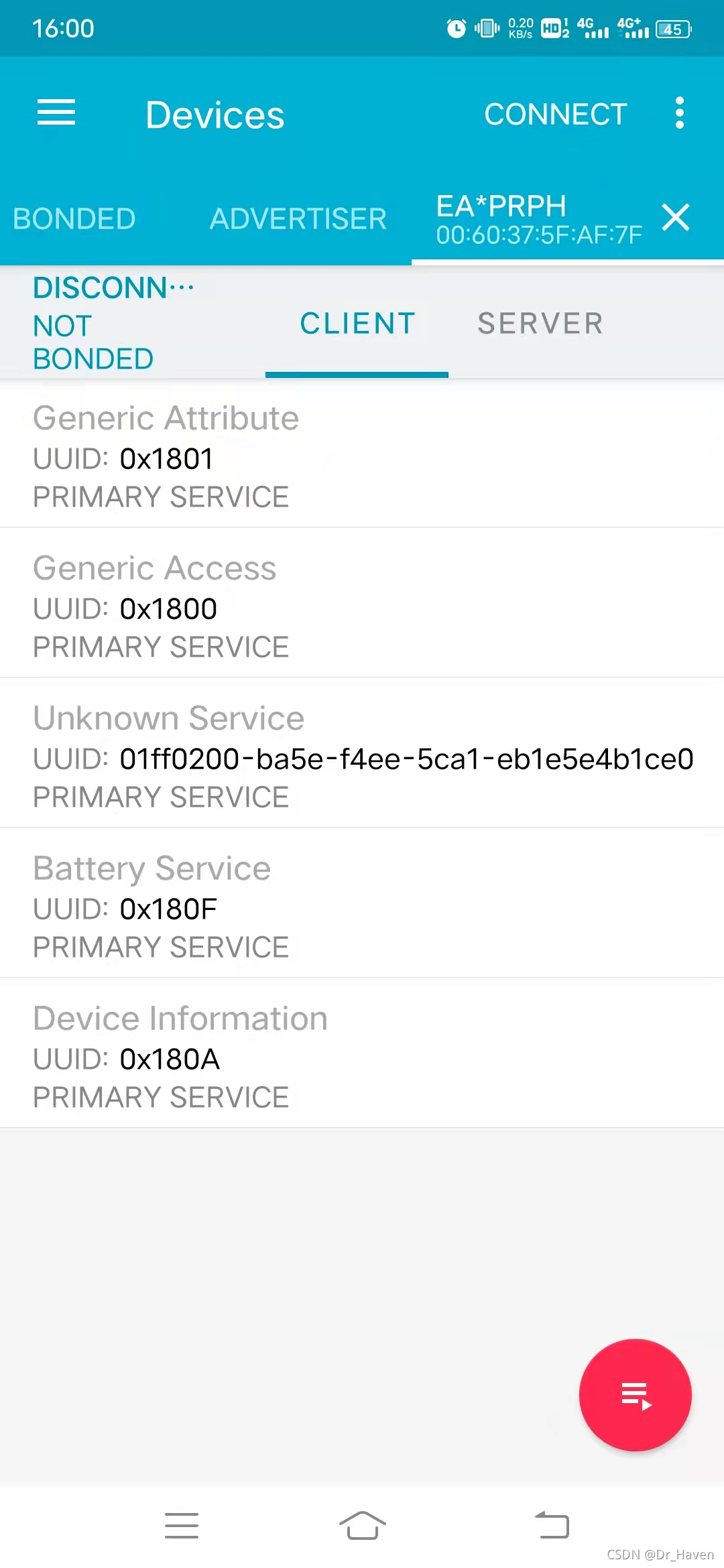Expand the Unknown Service entry
The image size is (724, 1568).
362,757
